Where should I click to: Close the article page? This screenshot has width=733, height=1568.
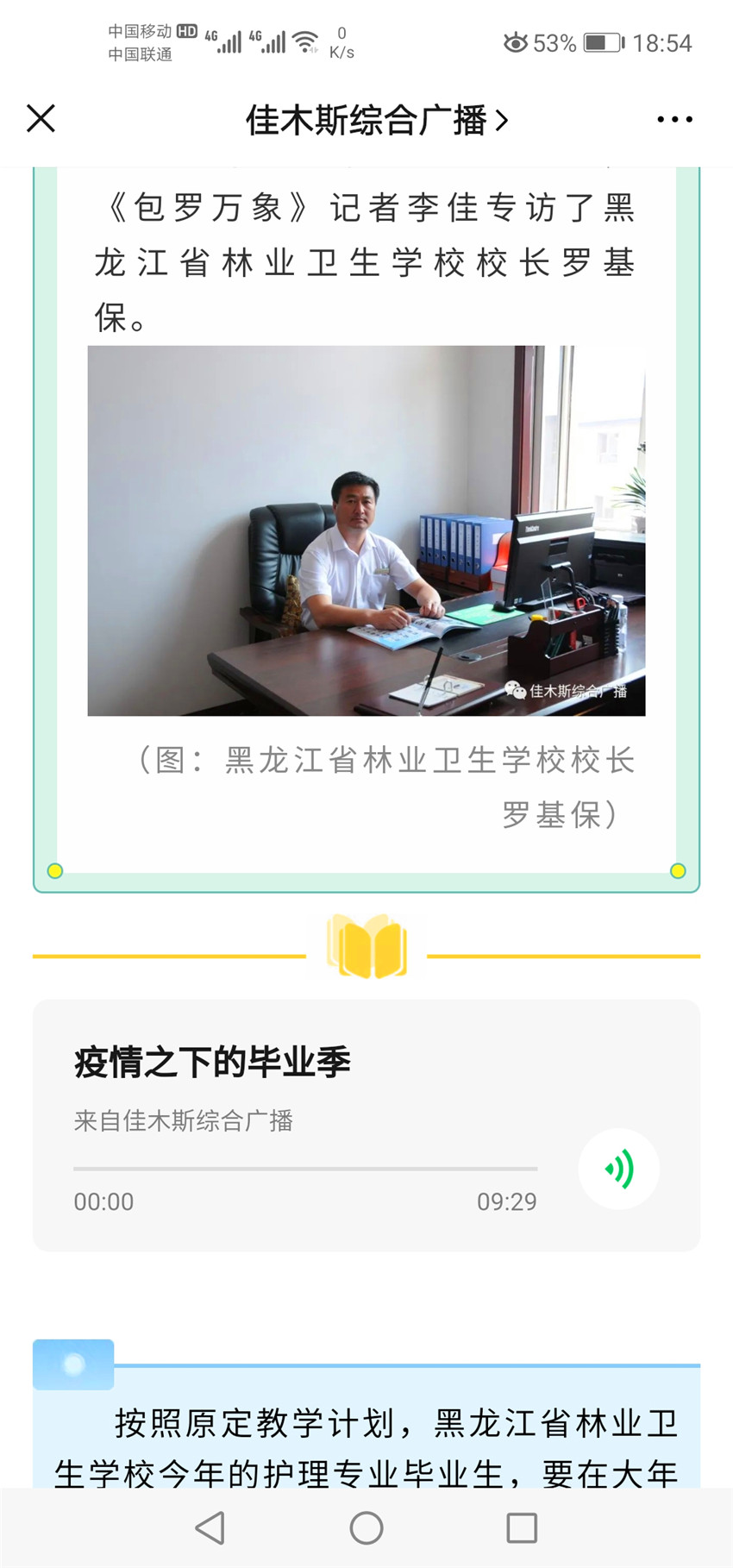(x=41, y=118)
